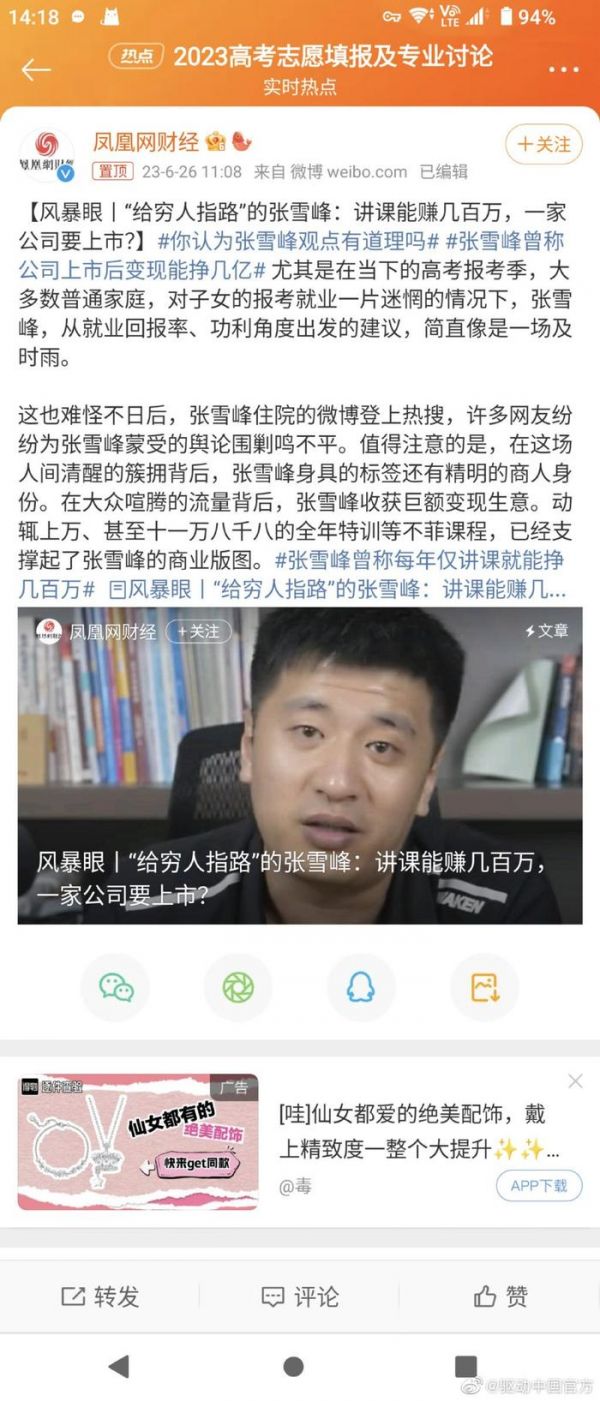Viewport: 600px width, 1401px height.
Task: Go back using the top arrow
Action: (x=36, y=69)
